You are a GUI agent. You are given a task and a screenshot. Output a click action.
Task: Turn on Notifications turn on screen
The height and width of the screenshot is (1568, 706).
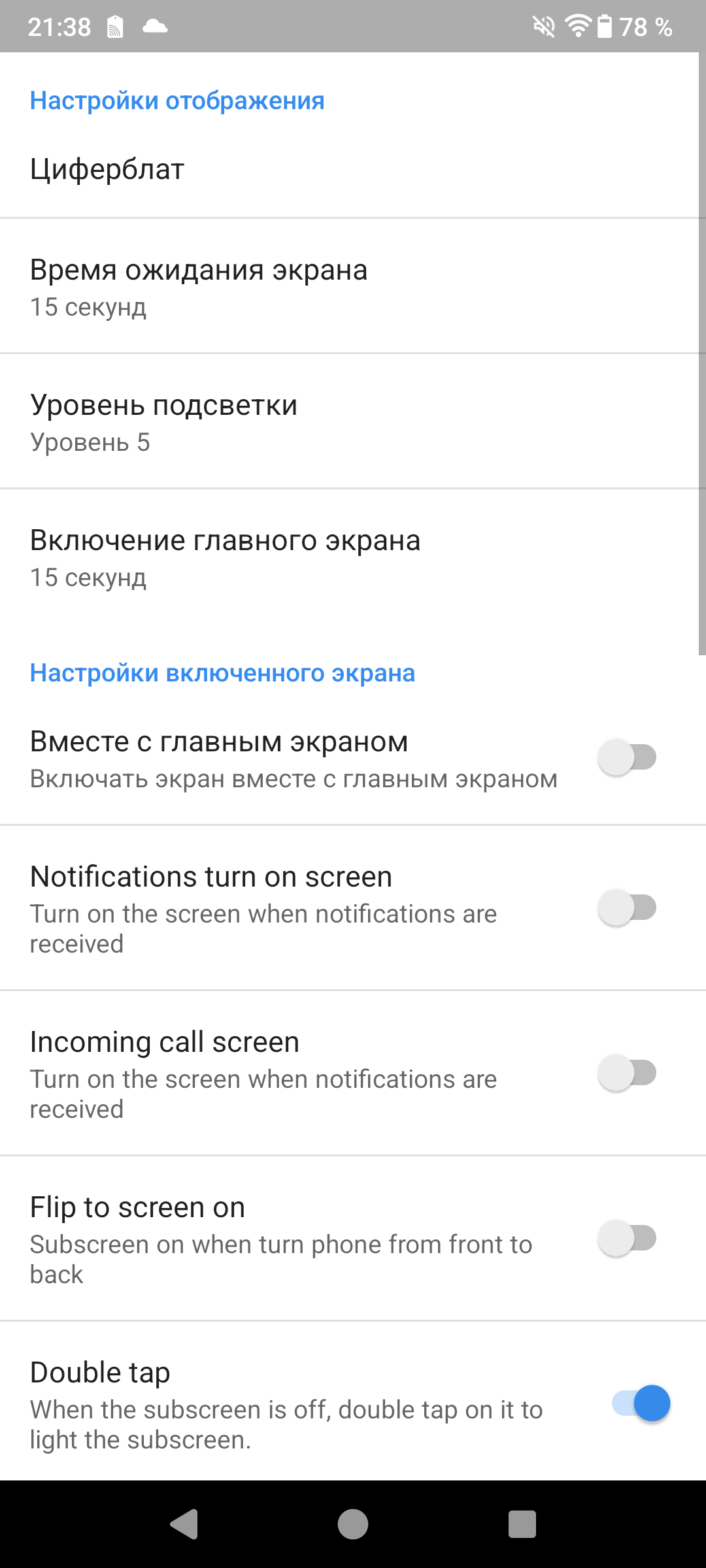tap(627, 908)
